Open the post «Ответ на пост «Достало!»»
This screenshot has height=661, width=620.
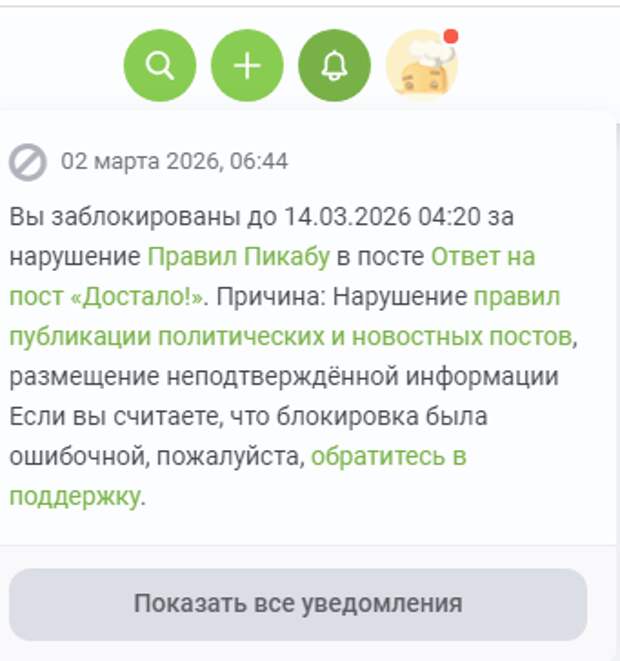[483, 257]
